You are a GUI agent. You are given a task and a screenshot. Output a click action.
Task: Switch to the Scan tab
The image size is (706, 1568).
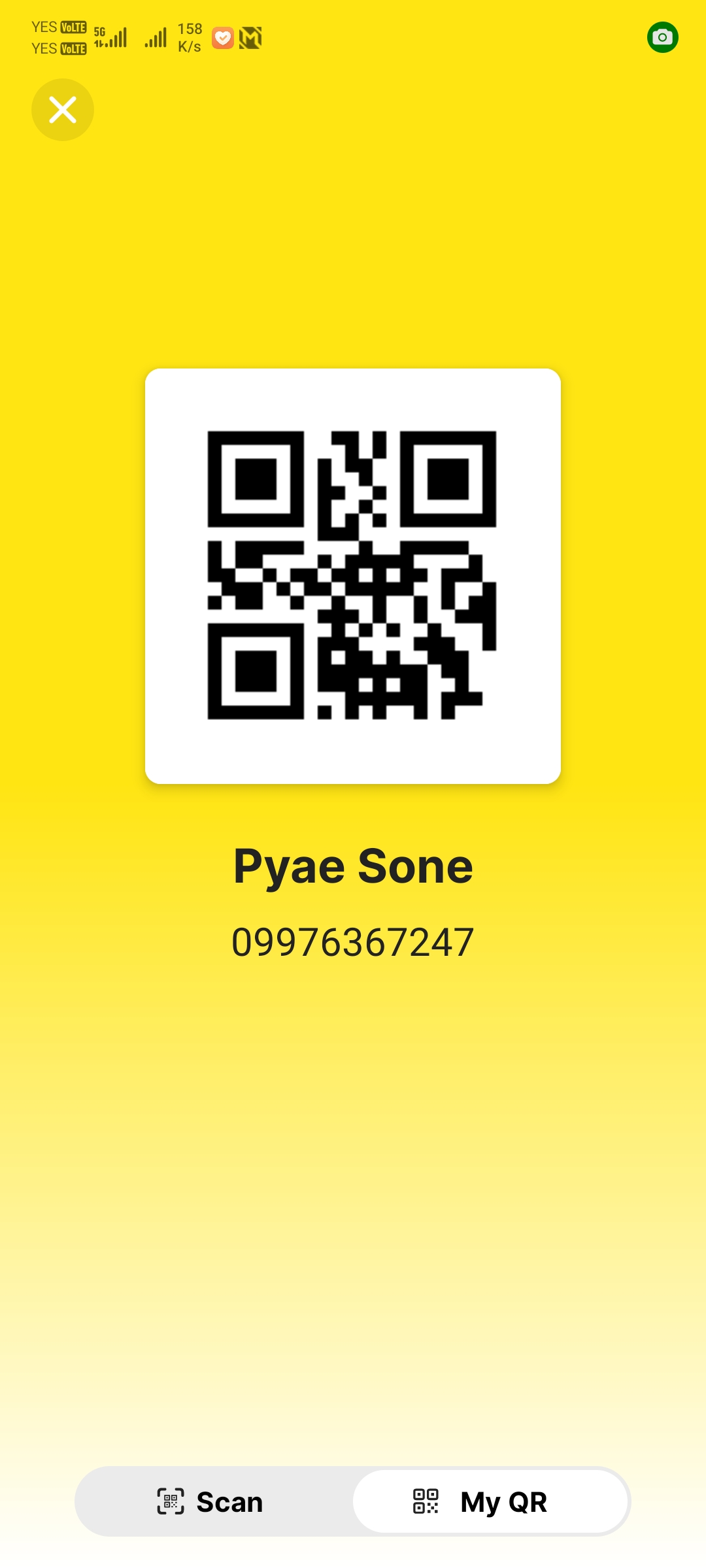[211, 1502]
